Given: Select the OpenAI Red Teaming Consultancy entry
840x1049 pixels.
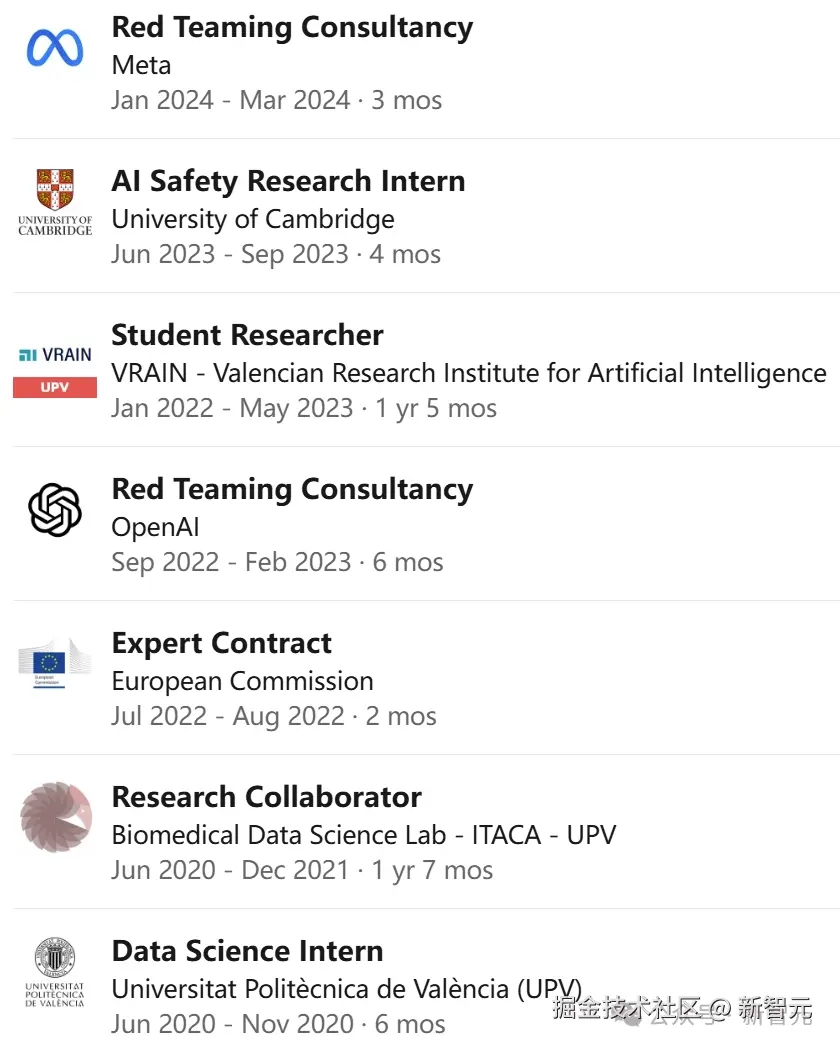Looking at the screenshot, I should (x=292, y=490).
